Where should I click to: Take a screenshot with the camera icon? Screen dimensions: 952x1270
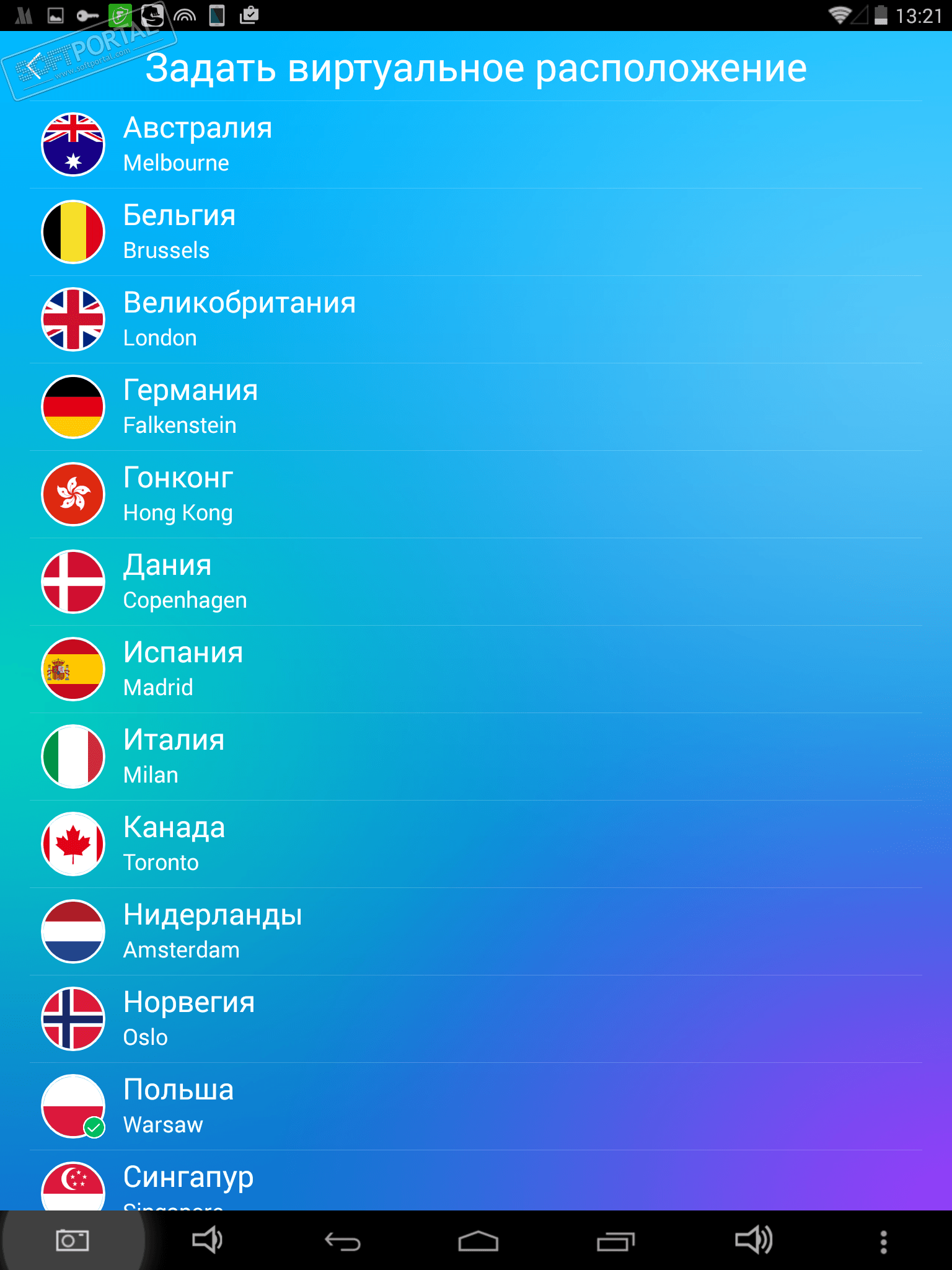coord(73,1240)
